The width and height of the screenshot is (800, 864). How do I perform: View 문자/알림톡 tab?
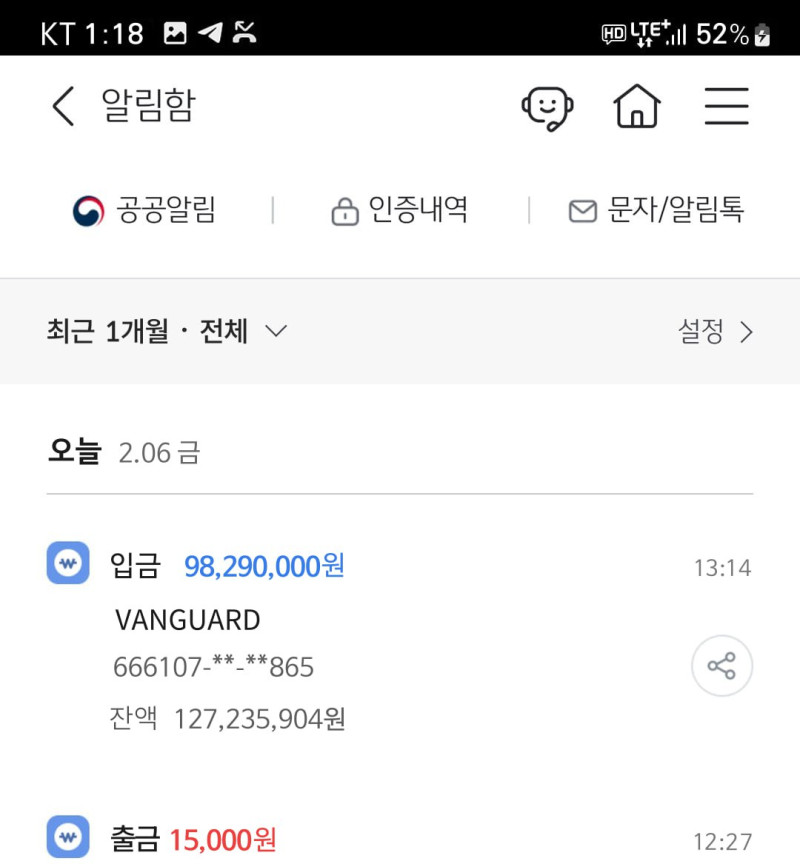(657, 211)
